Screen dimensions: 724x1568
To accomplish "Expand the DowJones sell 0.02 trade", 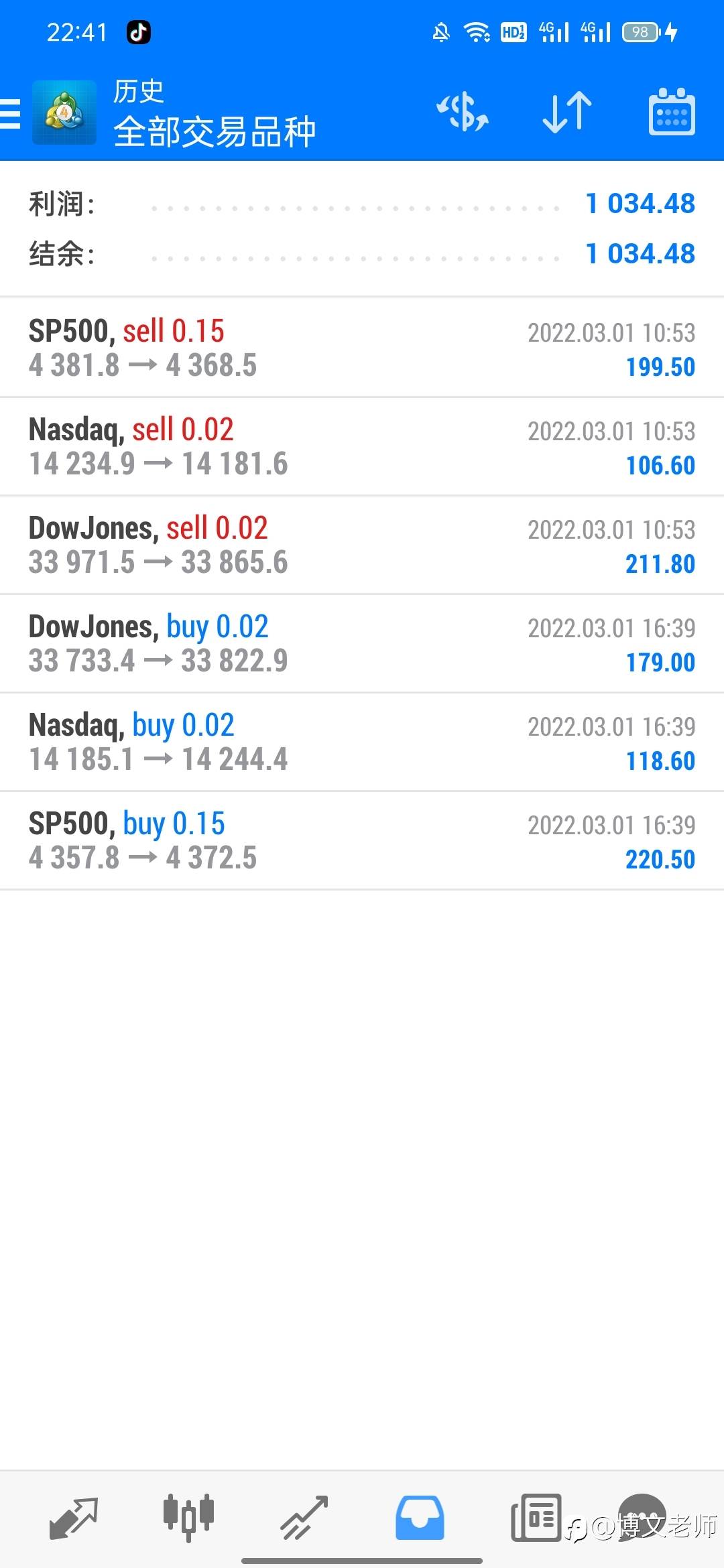I will [362, 545].
